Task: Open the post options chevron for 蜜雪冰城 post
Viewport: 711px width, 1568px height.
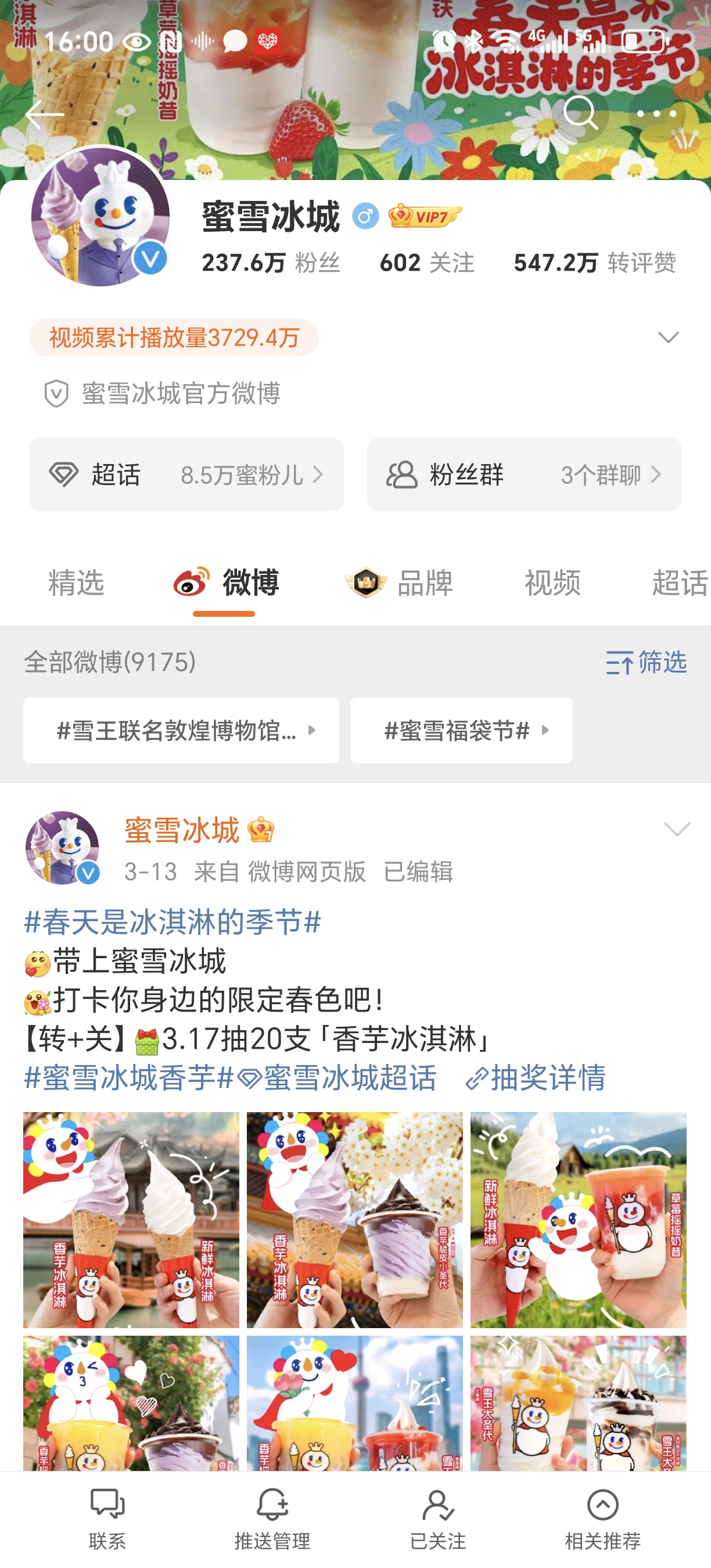Action: coord(676,829)
